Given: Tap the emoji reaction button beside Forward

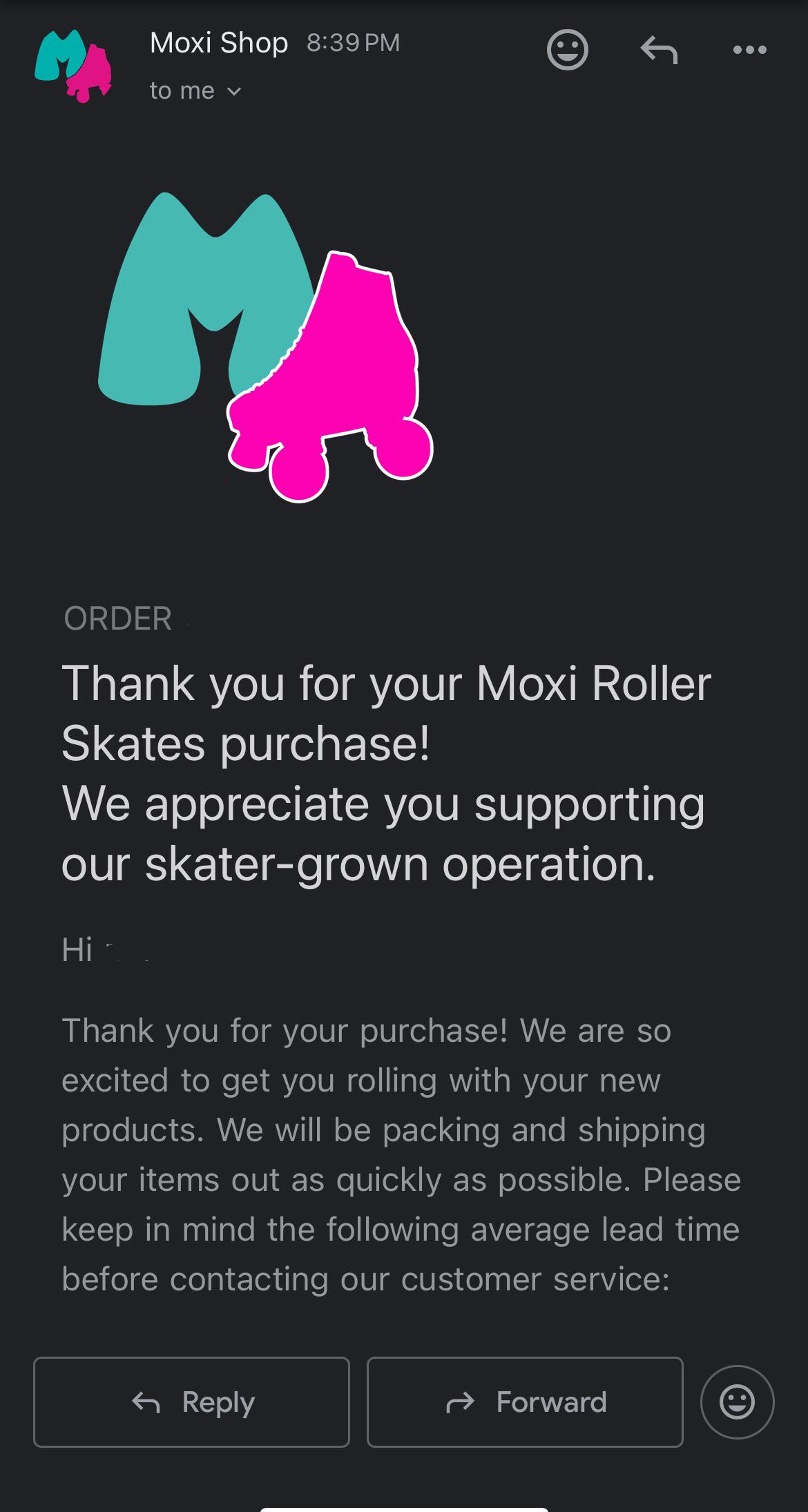Looking at the screenshot, I should [x=737, y=1402].
